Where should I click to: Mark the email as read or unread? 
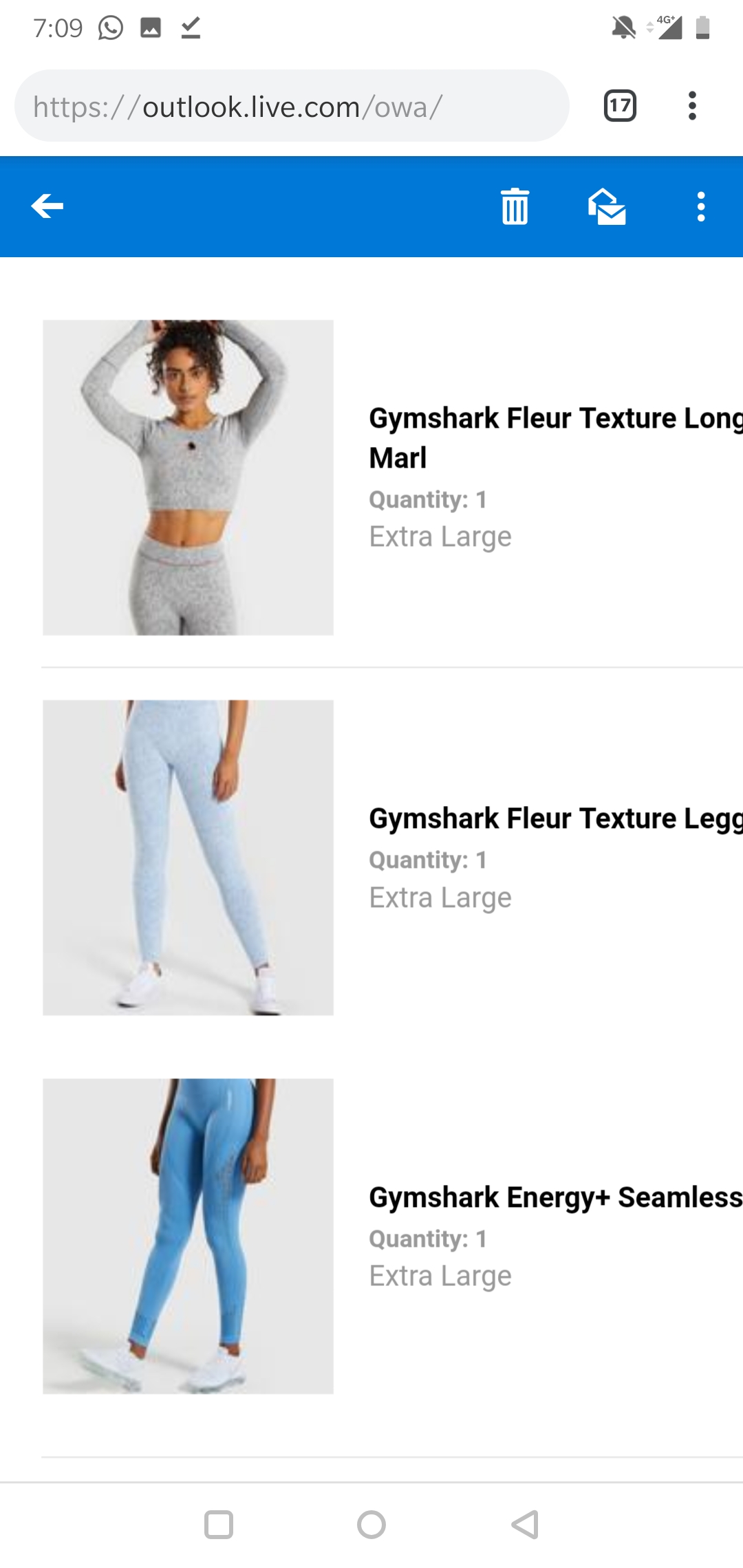point(607,206)
